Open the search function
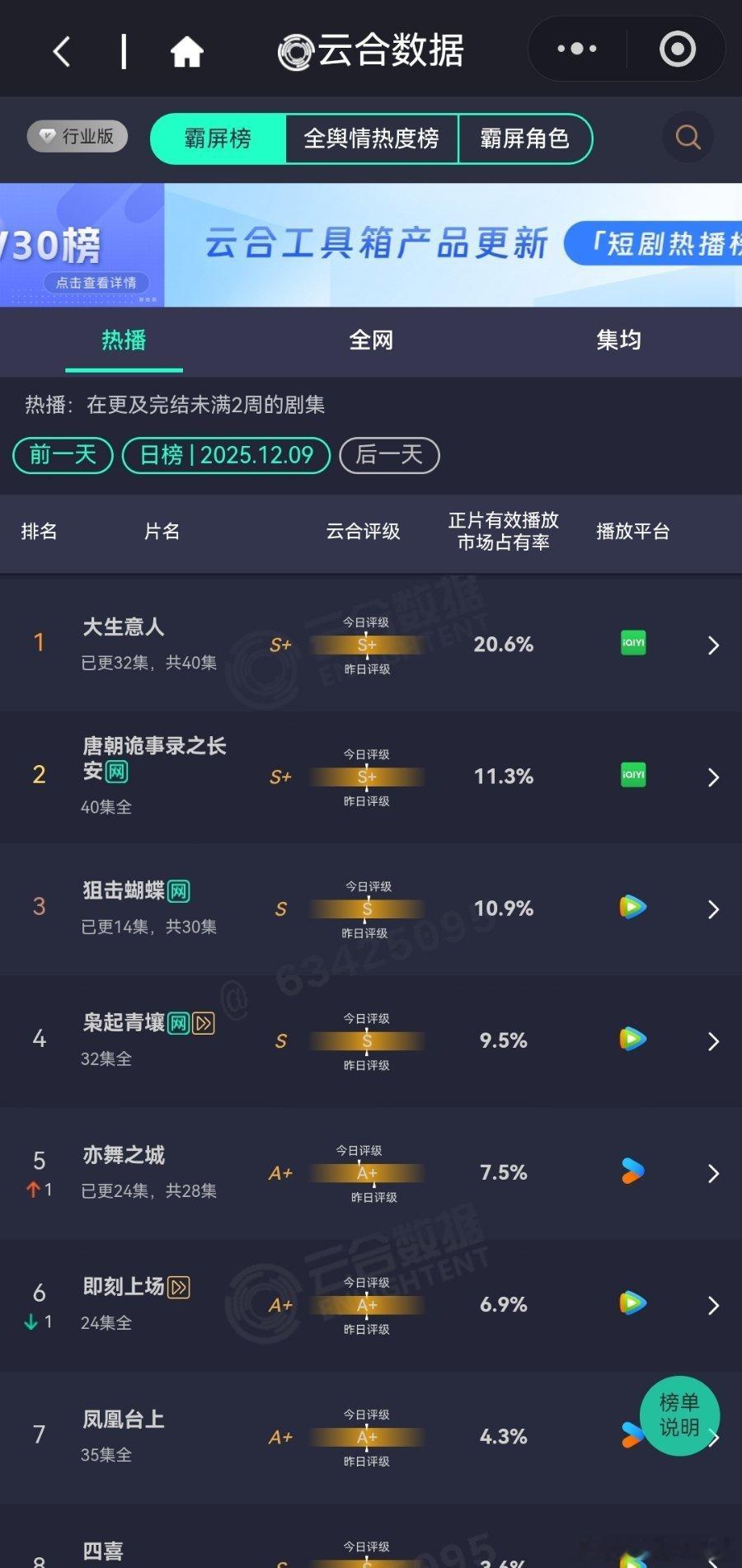This screenshot has width=742, height=1568. pyautogui.click(x=687, y=137)
